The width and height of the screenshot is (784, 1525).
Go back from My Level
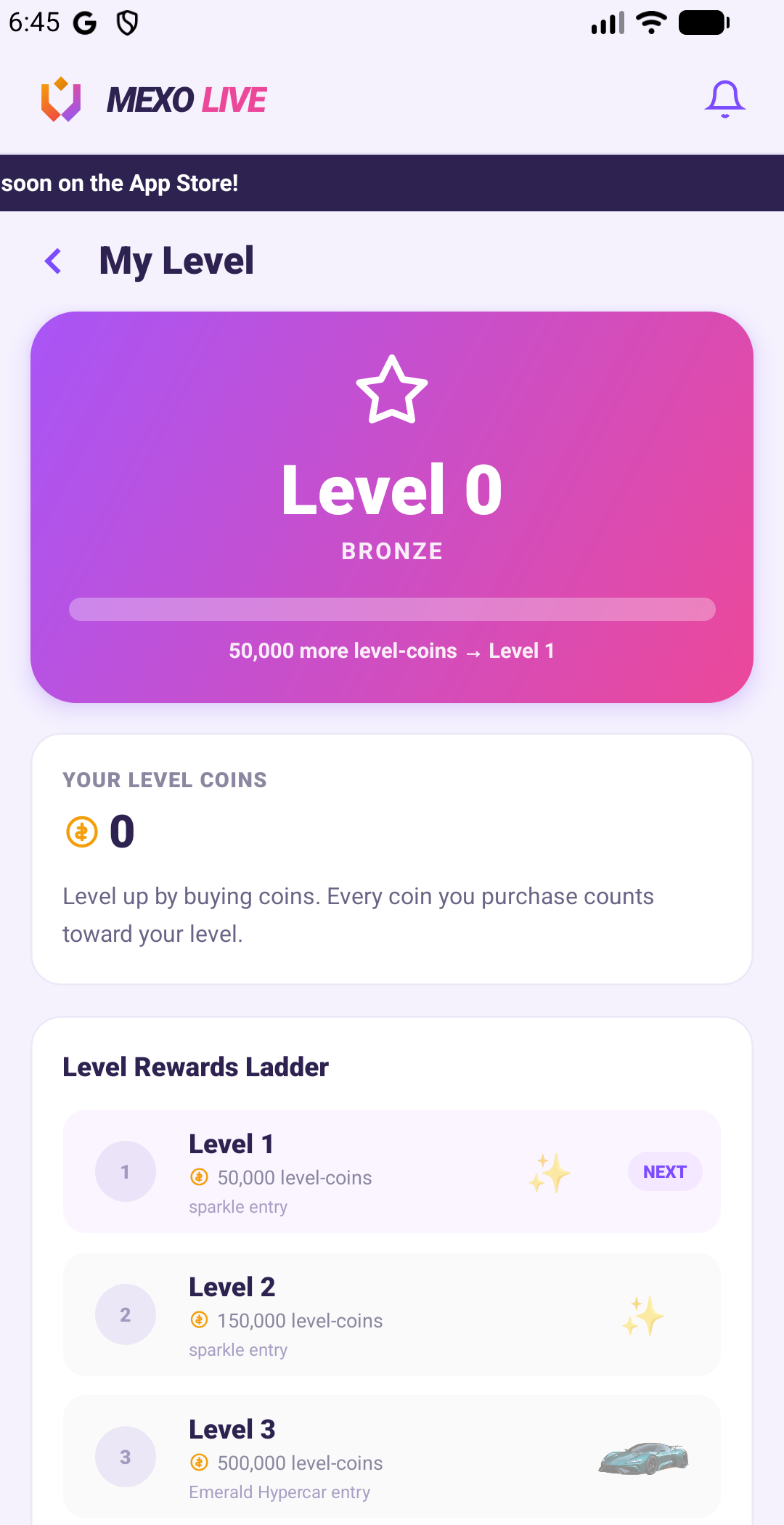click(x=53, y=261)
